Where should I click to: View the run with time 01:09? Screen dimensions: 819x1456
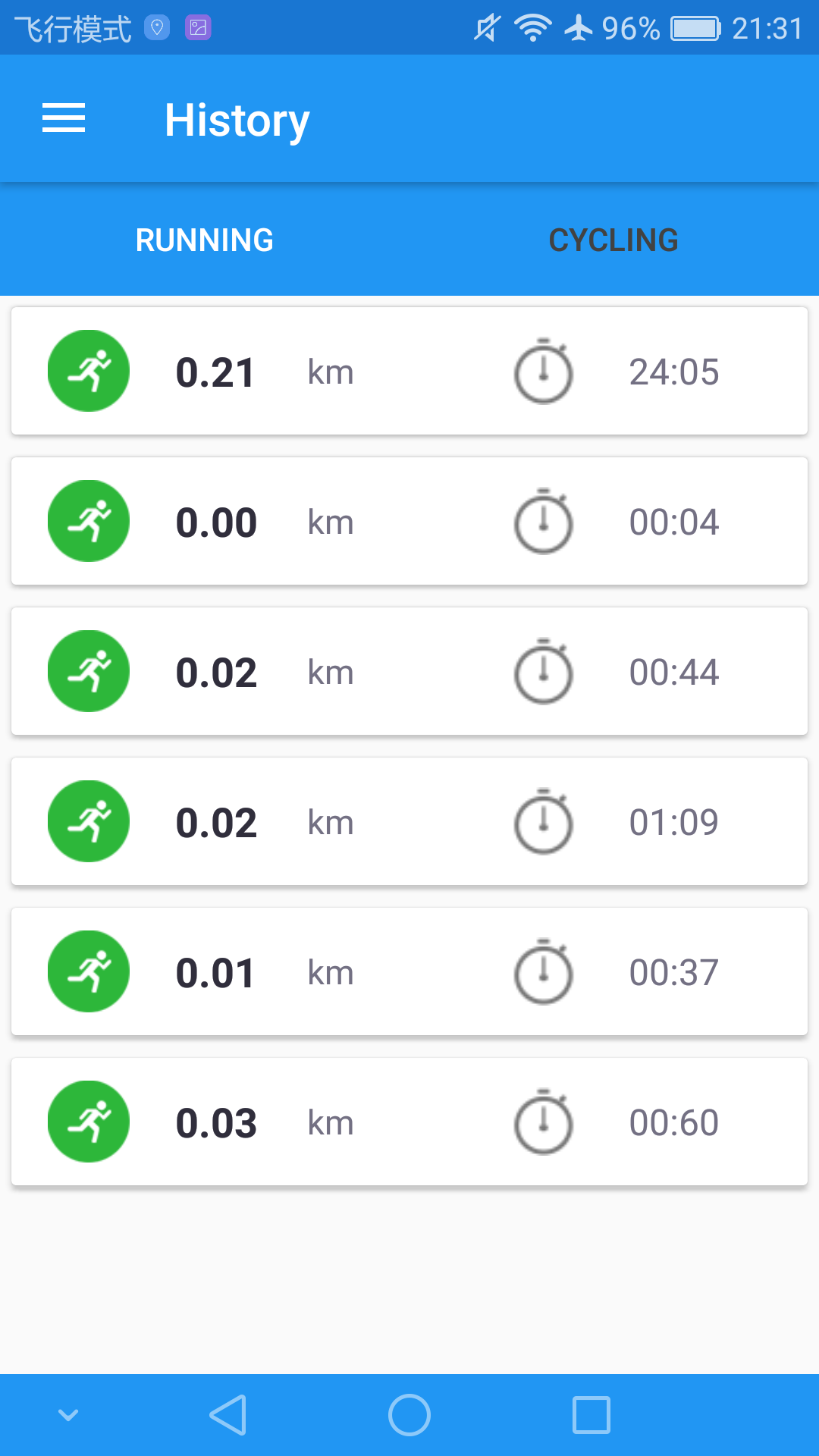click(x=409, y=822)
